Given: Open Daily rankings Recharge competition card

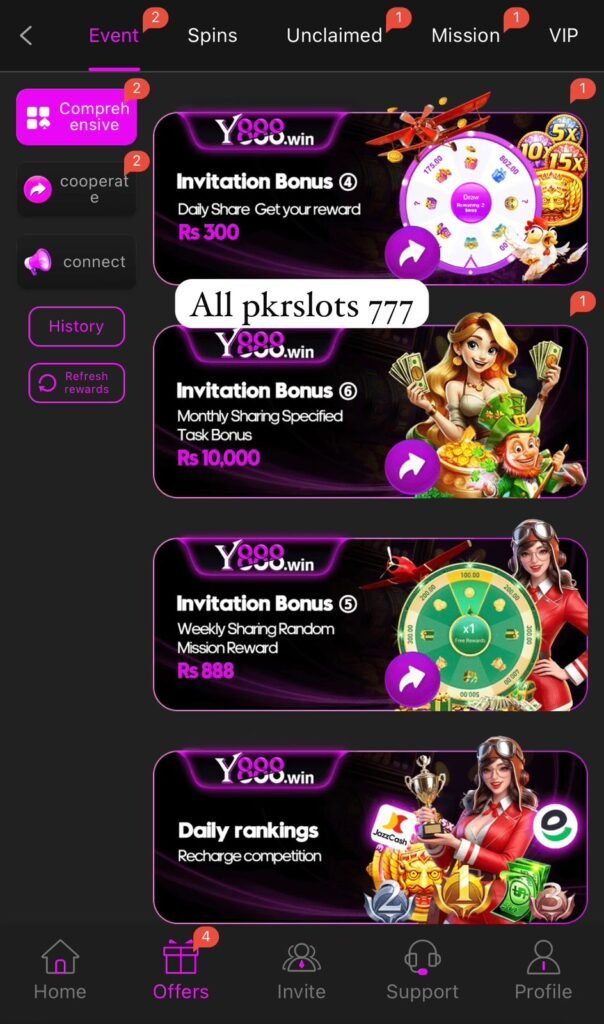Looking at the screenshot, I should pos(370,837).
